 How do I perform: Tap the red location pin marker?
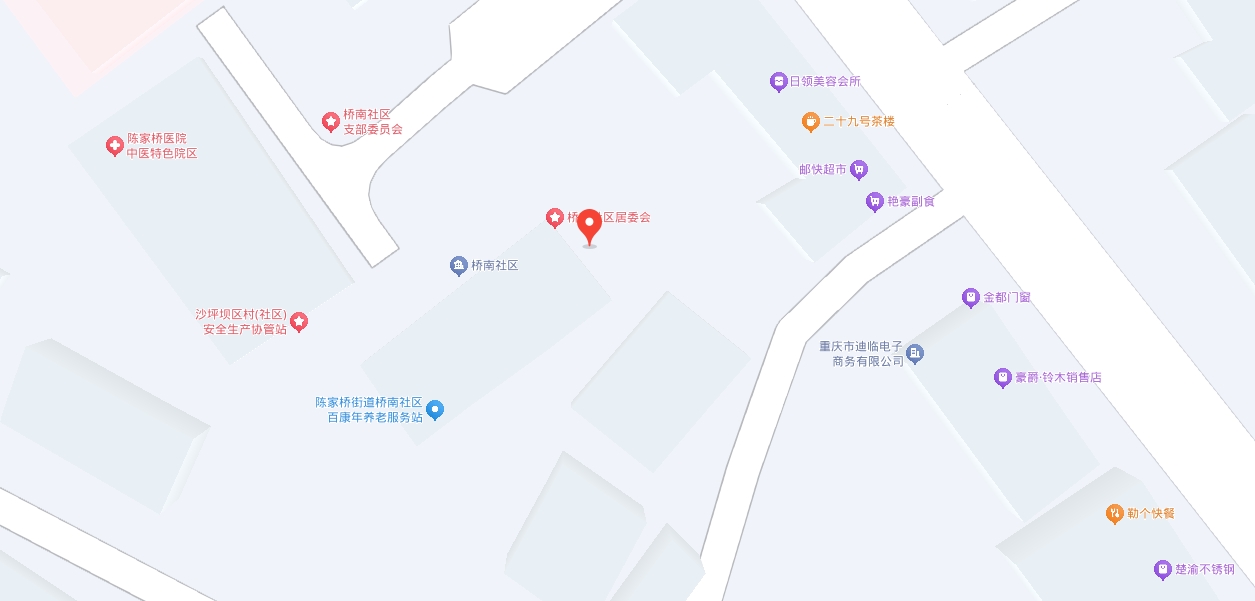pyautogui.click(x=590, y=225)
